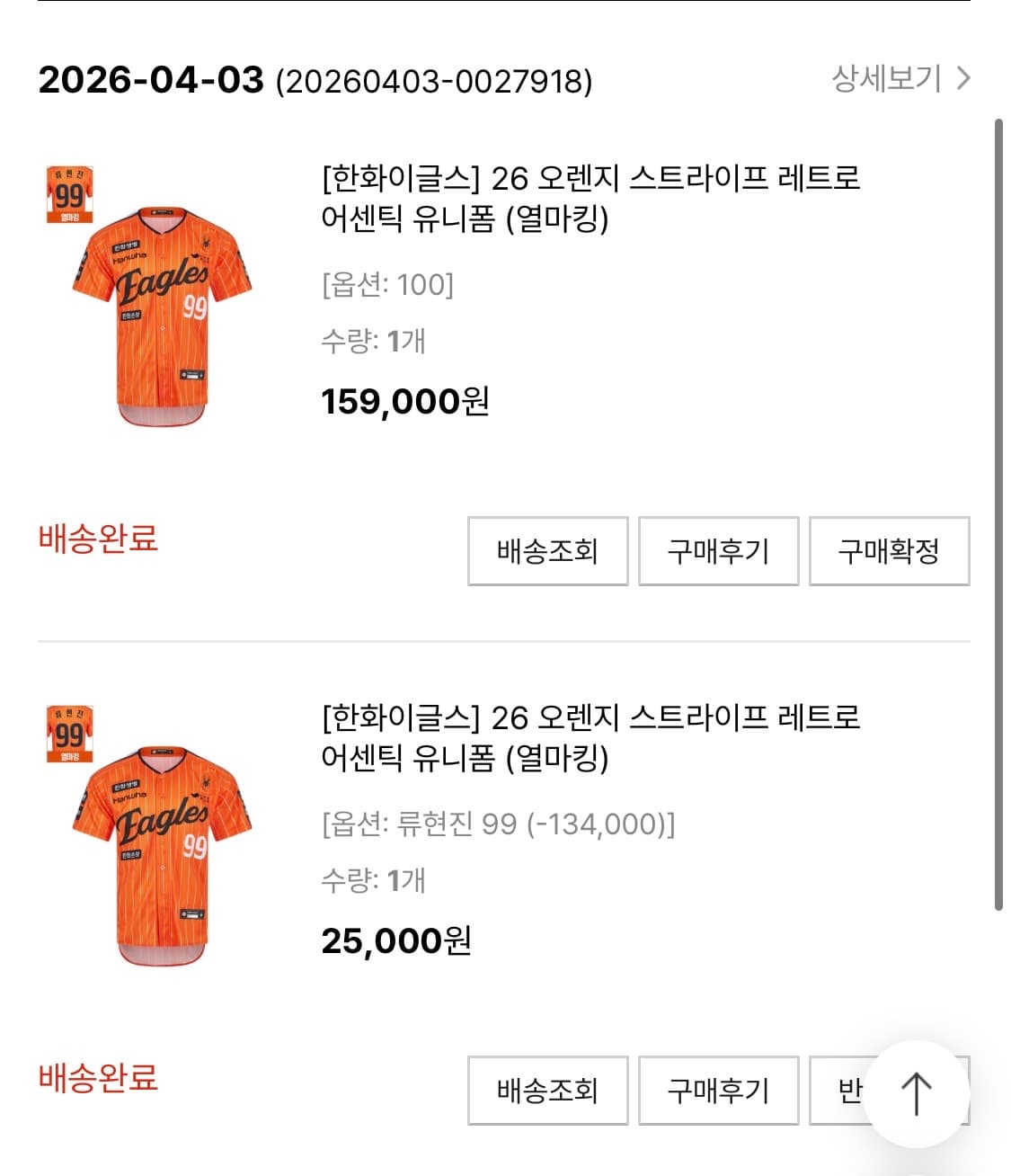Viewport: 1011px width, 1176px height.
Task: Click the 159,000원 price text
Action: (x=406, y=401)
